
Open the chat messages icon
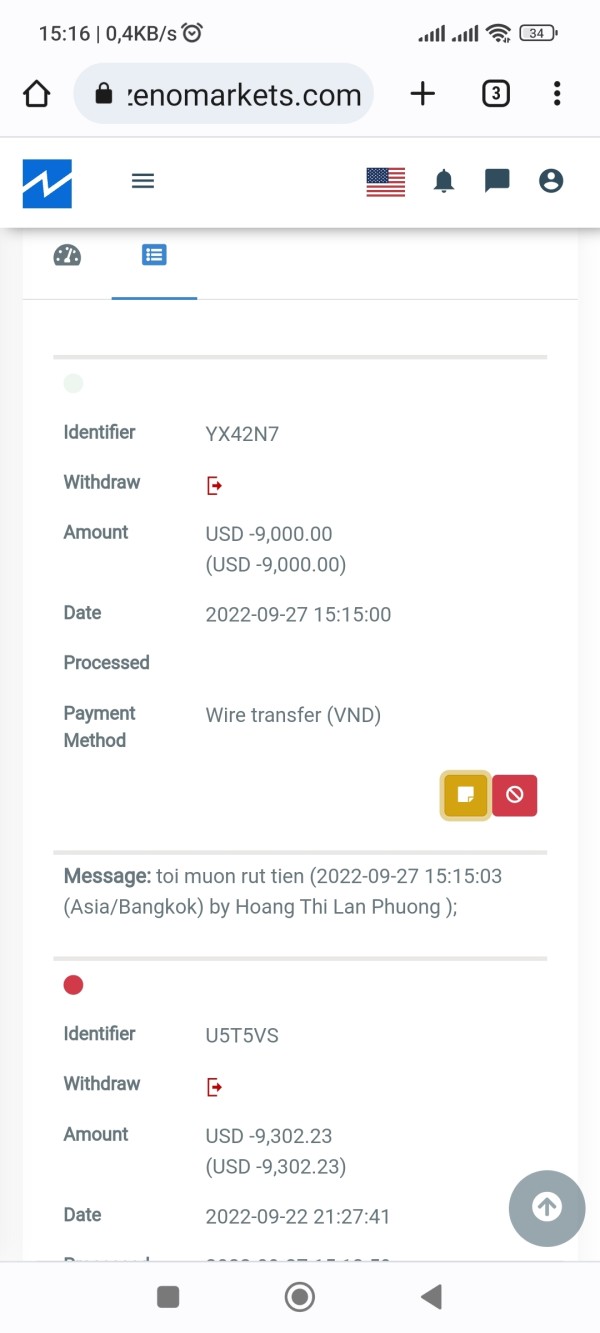tap(497, 181)
